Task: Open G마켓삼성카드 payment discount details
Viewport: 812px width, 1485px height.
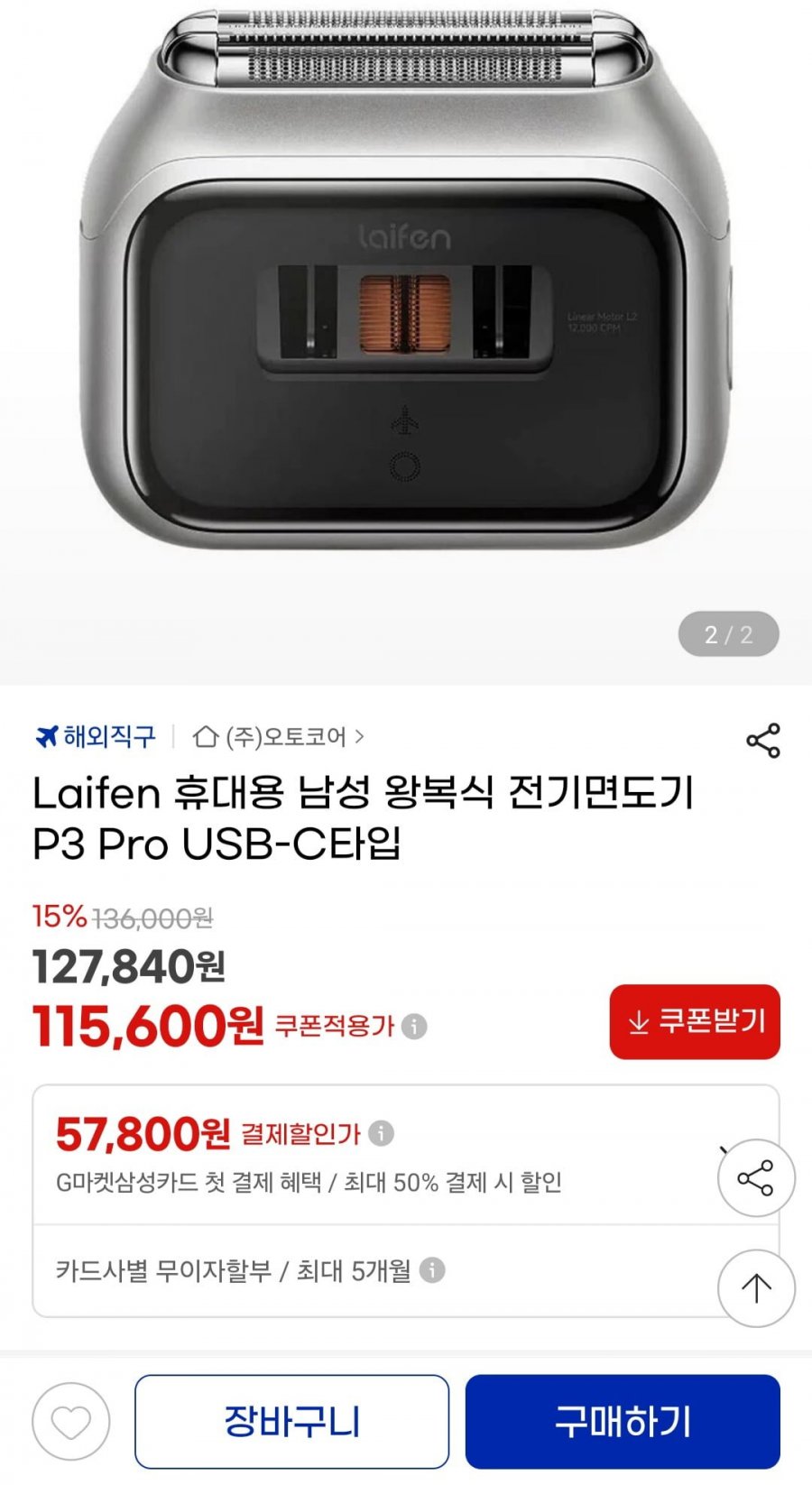Action: 379,1157
